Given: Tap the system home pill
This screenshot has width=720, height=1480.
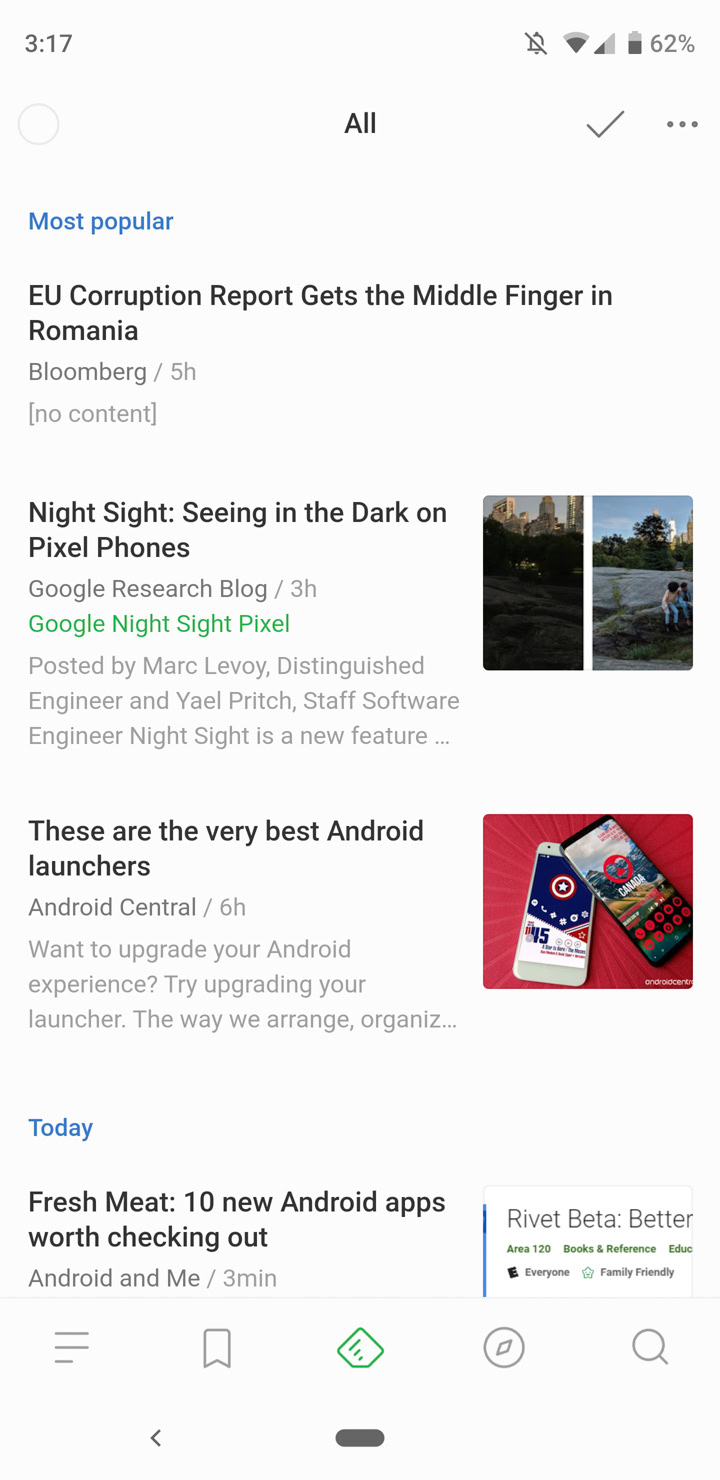Looking at the screenshot, I should (360, 1438).
